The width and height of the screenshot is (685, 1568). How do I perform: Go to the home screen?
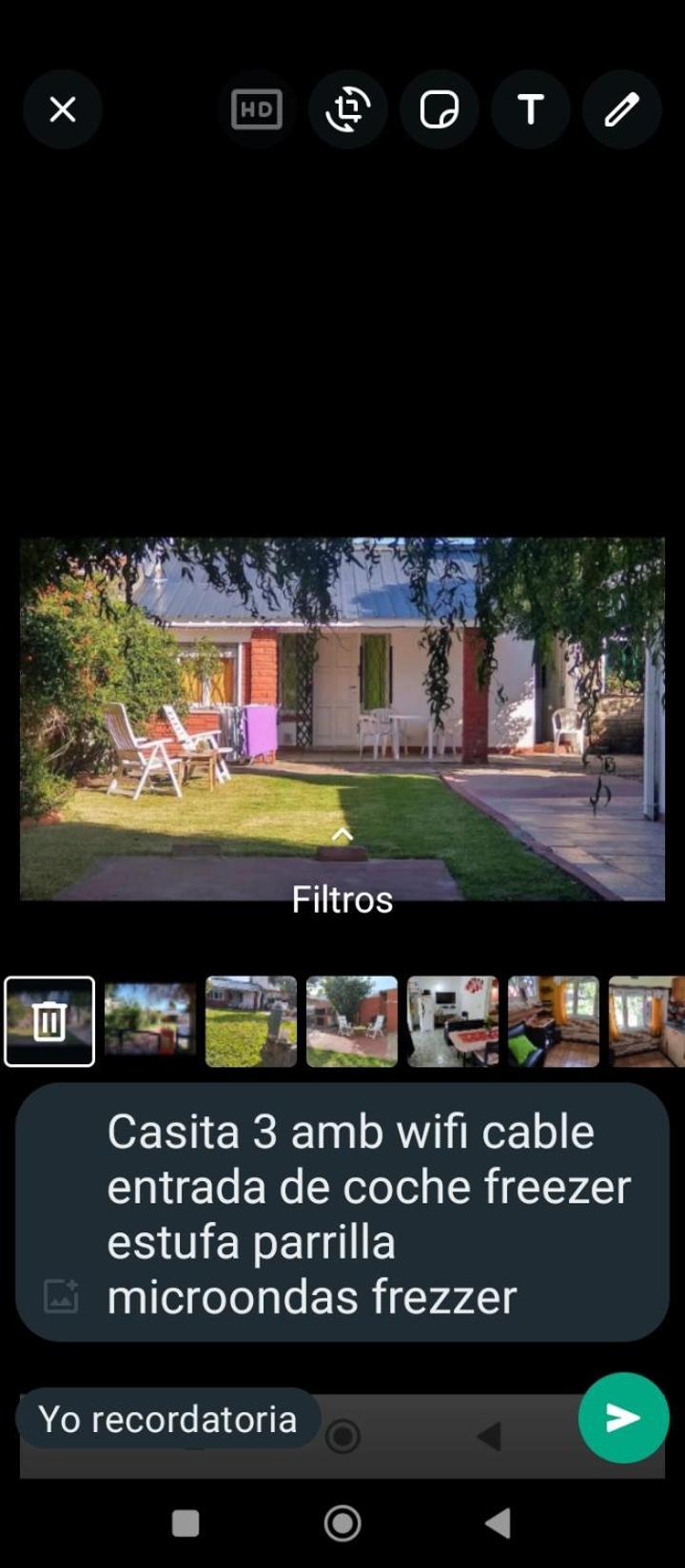pyautogui.click(x=342, y=1523)
